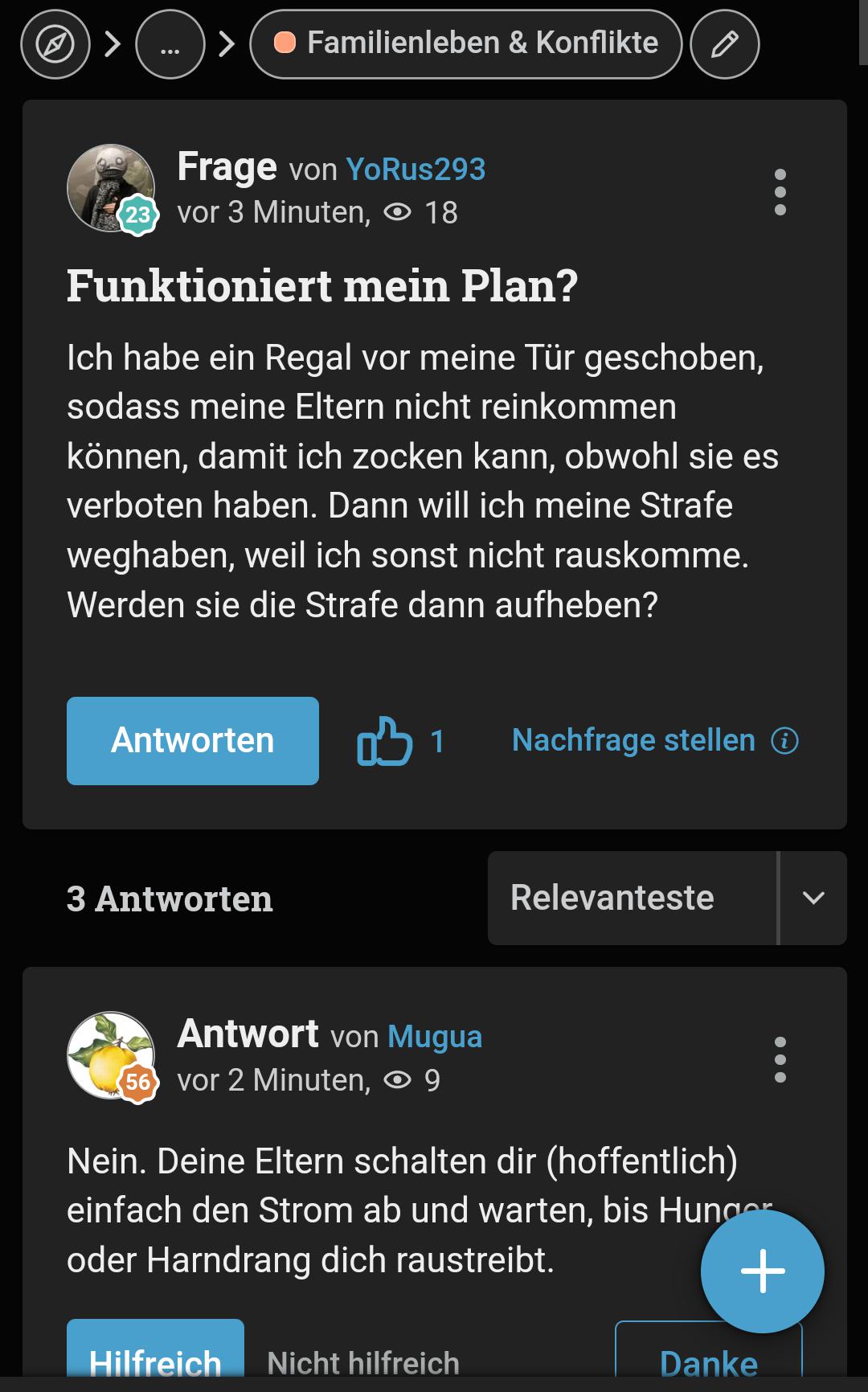Open the Relevanteste sort dropdown
The height and width of the screenshot is (1392, 868).
[x=666, y=898]
